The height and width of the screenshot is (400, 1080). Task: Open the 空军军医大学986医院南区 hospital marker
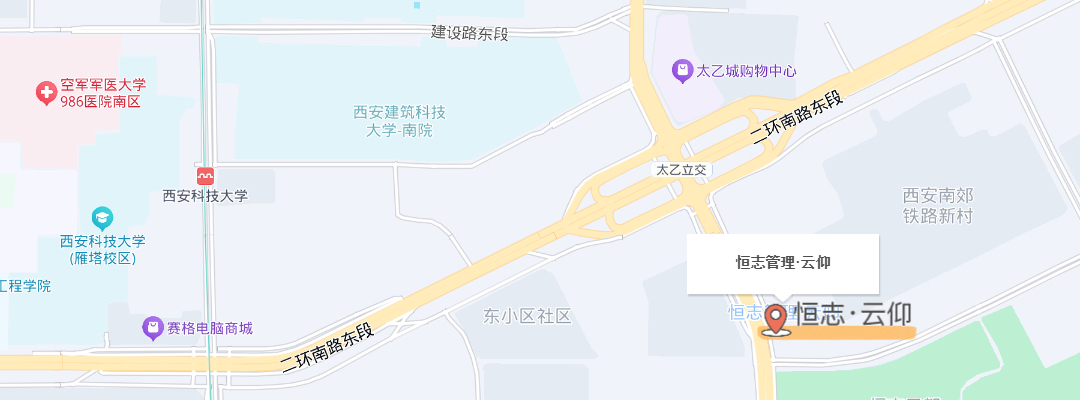coord(45,94)
